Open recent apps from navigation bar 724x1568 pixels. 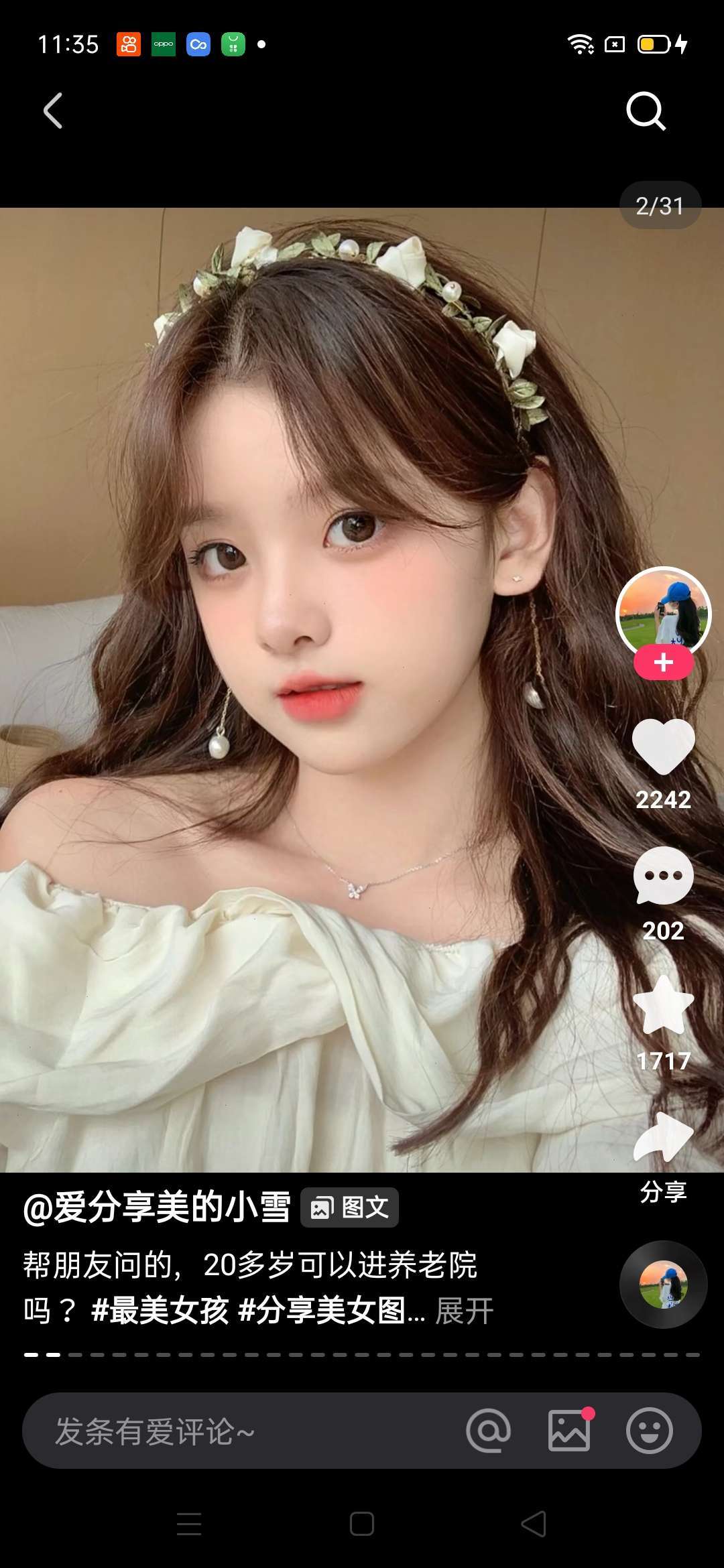pos(189,1524)
